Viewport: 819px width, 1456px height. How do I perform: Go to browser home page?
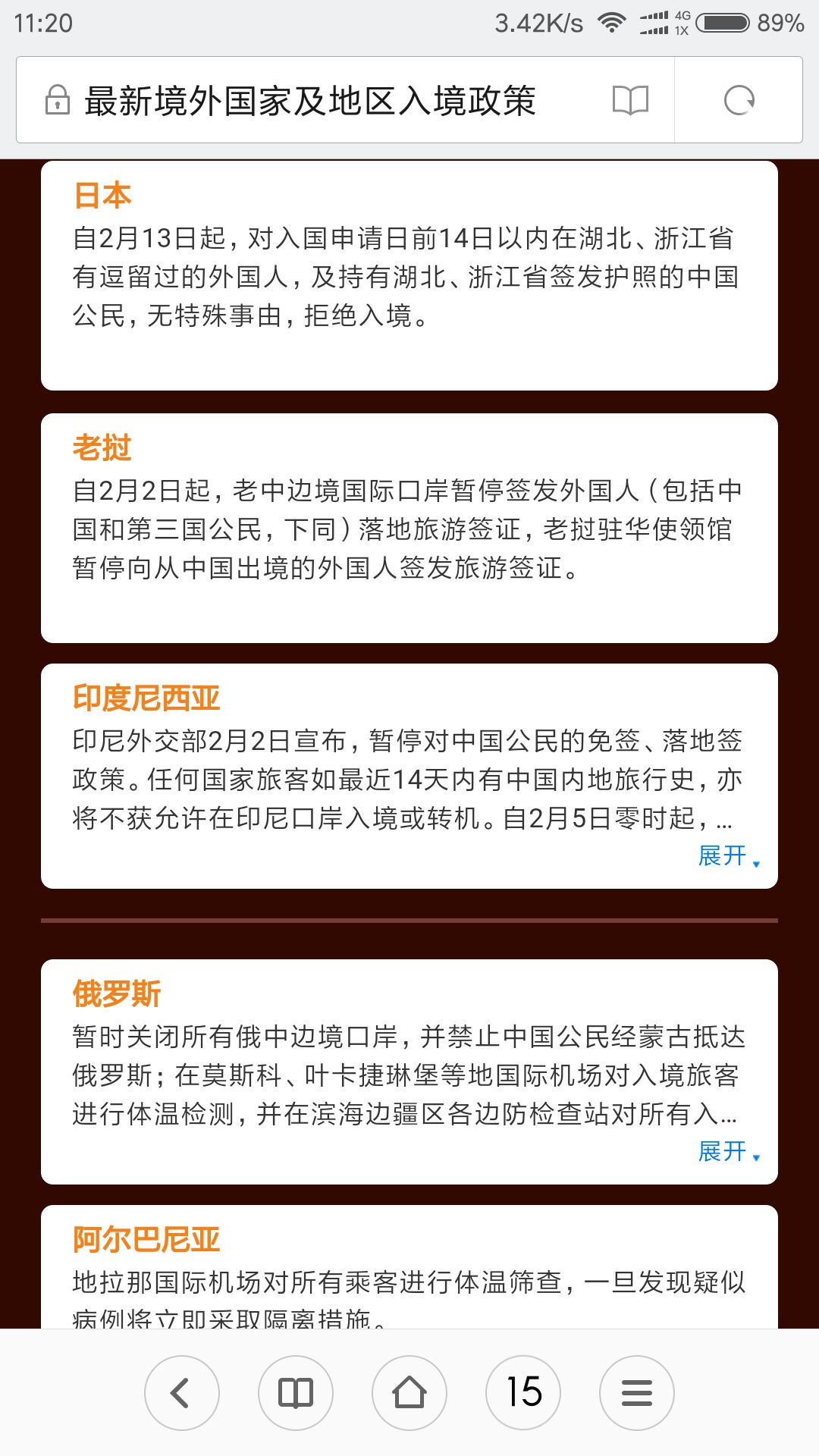coord(409,1393)
